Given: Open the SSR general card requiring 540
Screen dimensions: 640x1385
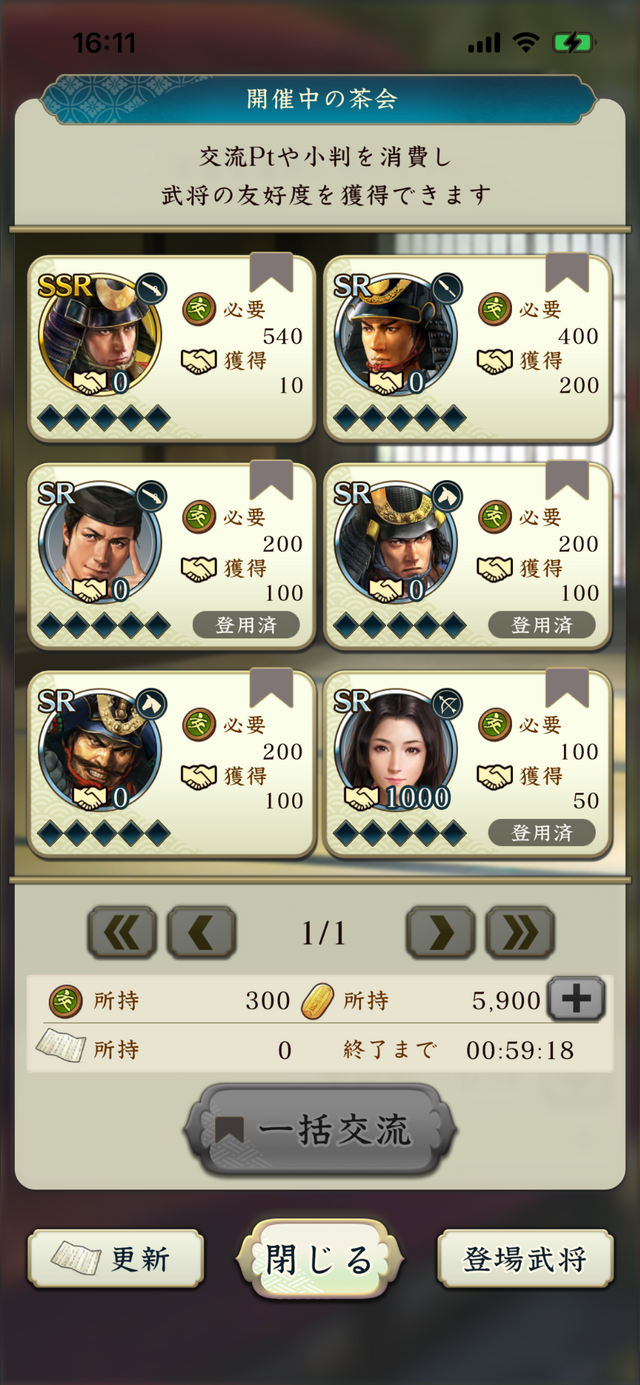Looking at the screenshot, I should (170, 348).
